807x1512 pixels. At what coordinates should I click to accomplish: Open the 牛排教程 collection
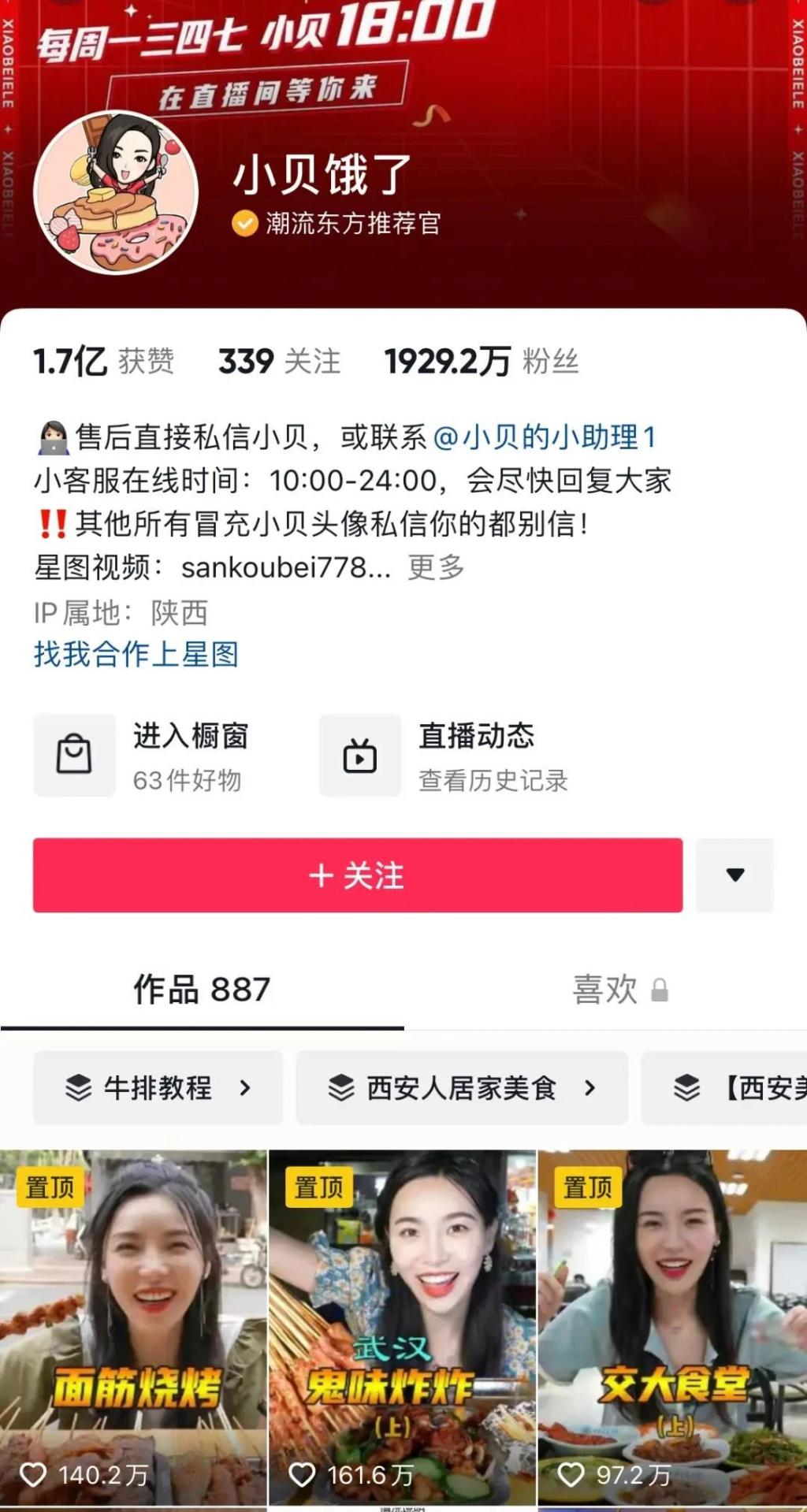point(158,1088)
